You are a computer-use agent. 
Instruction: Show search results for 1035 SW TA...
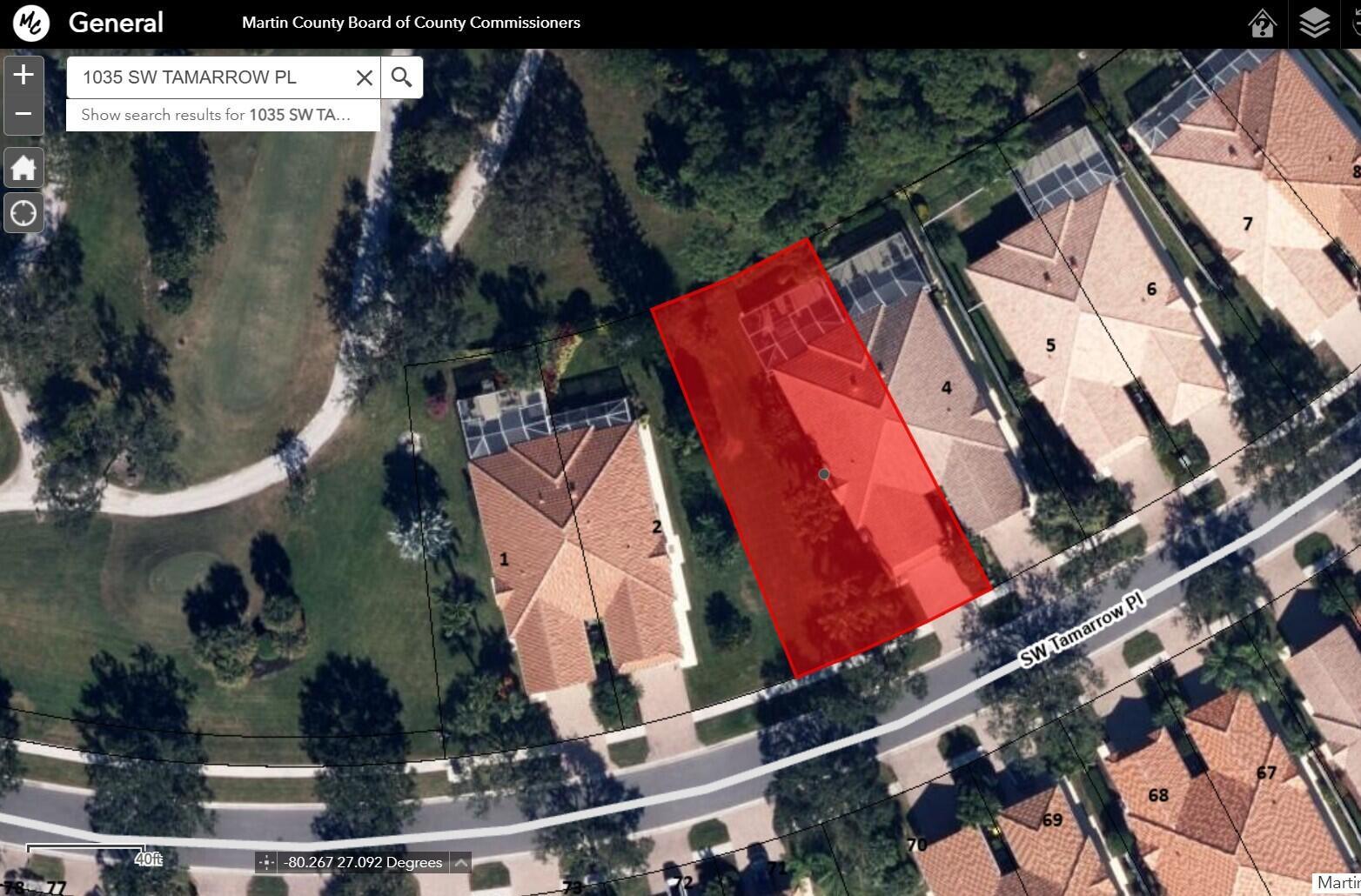[x=222, y=115]
